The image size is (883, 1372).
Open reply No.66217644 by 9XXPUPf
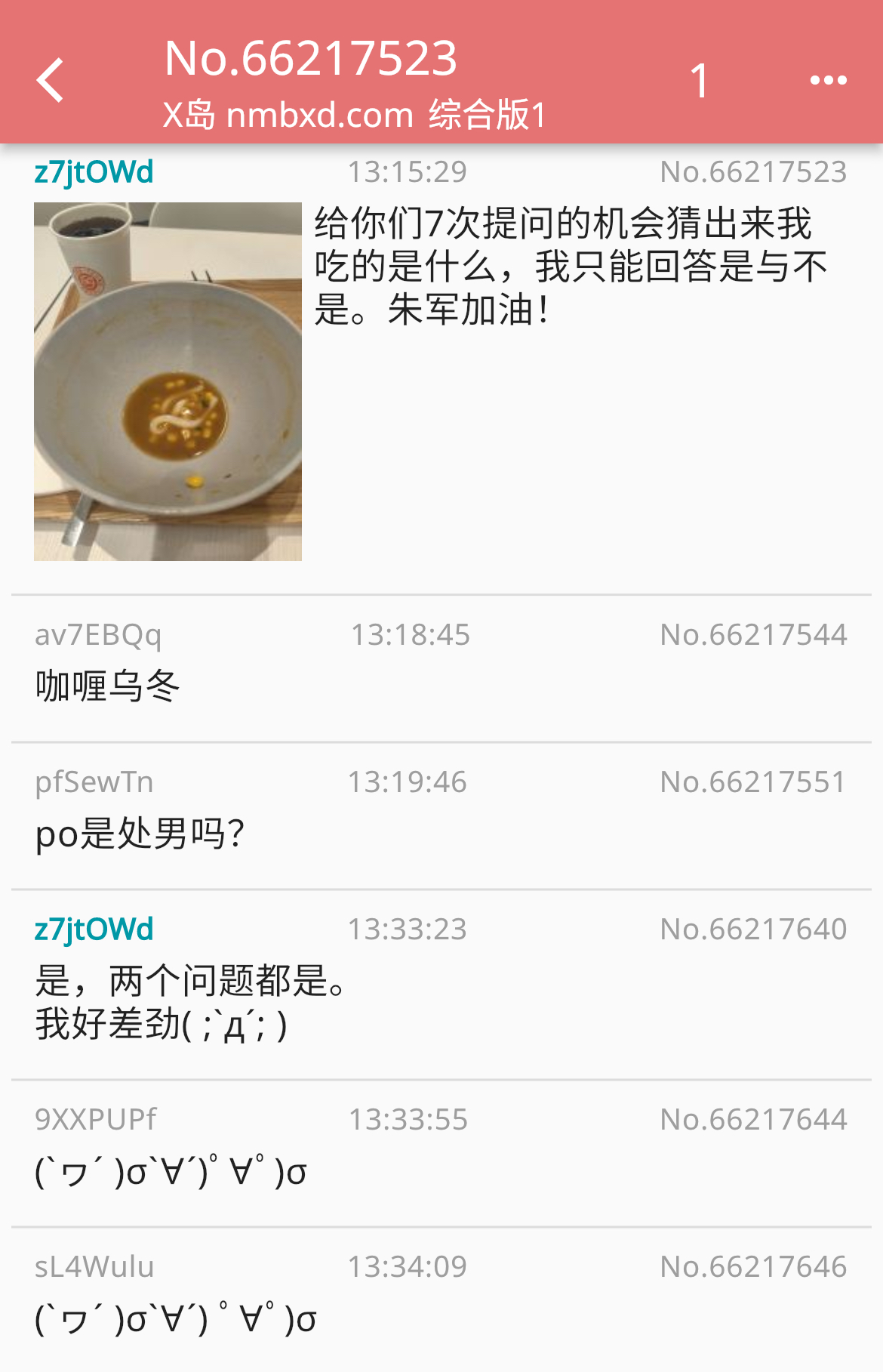[441, 1153]
